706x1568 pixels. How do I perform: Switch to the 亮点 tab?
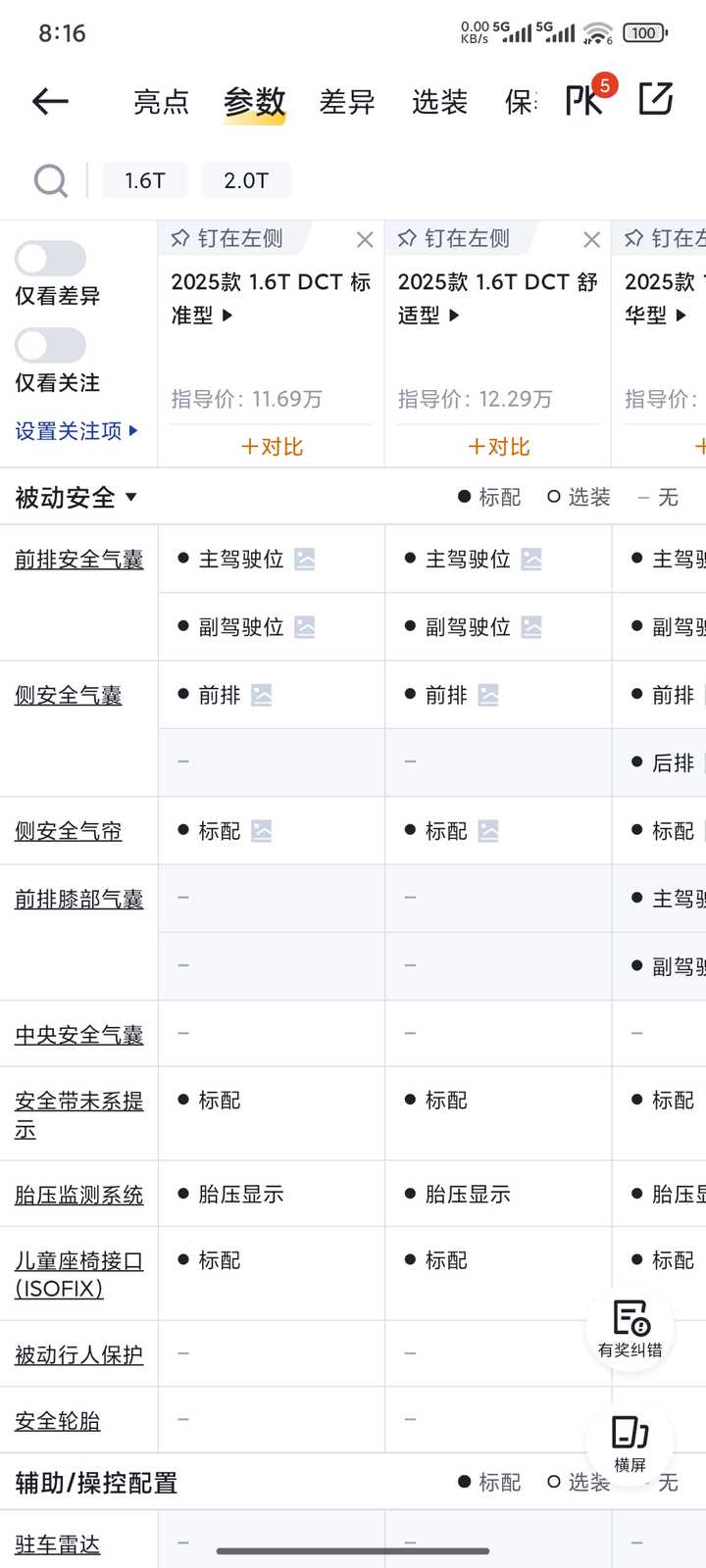(x=161, y=102)
